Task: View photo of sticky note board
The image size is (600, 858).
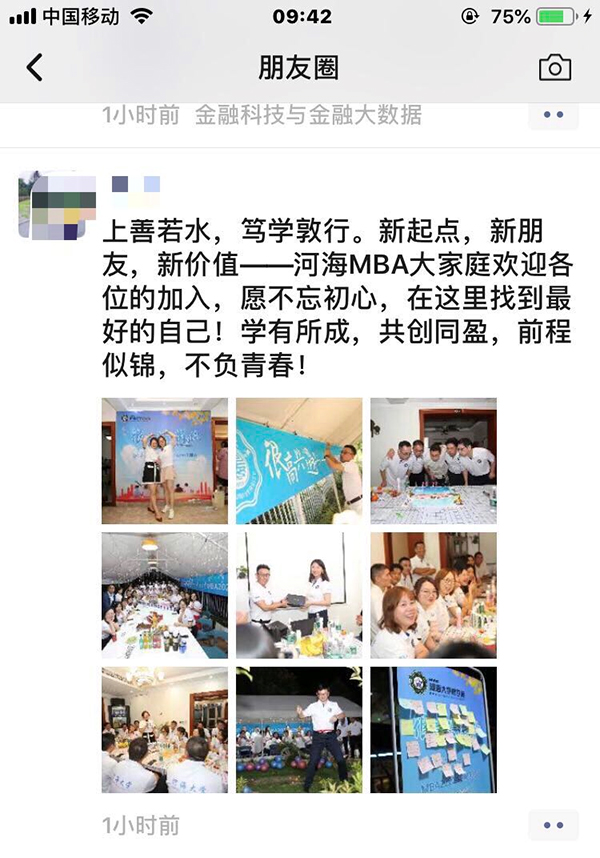Action: 433,730
